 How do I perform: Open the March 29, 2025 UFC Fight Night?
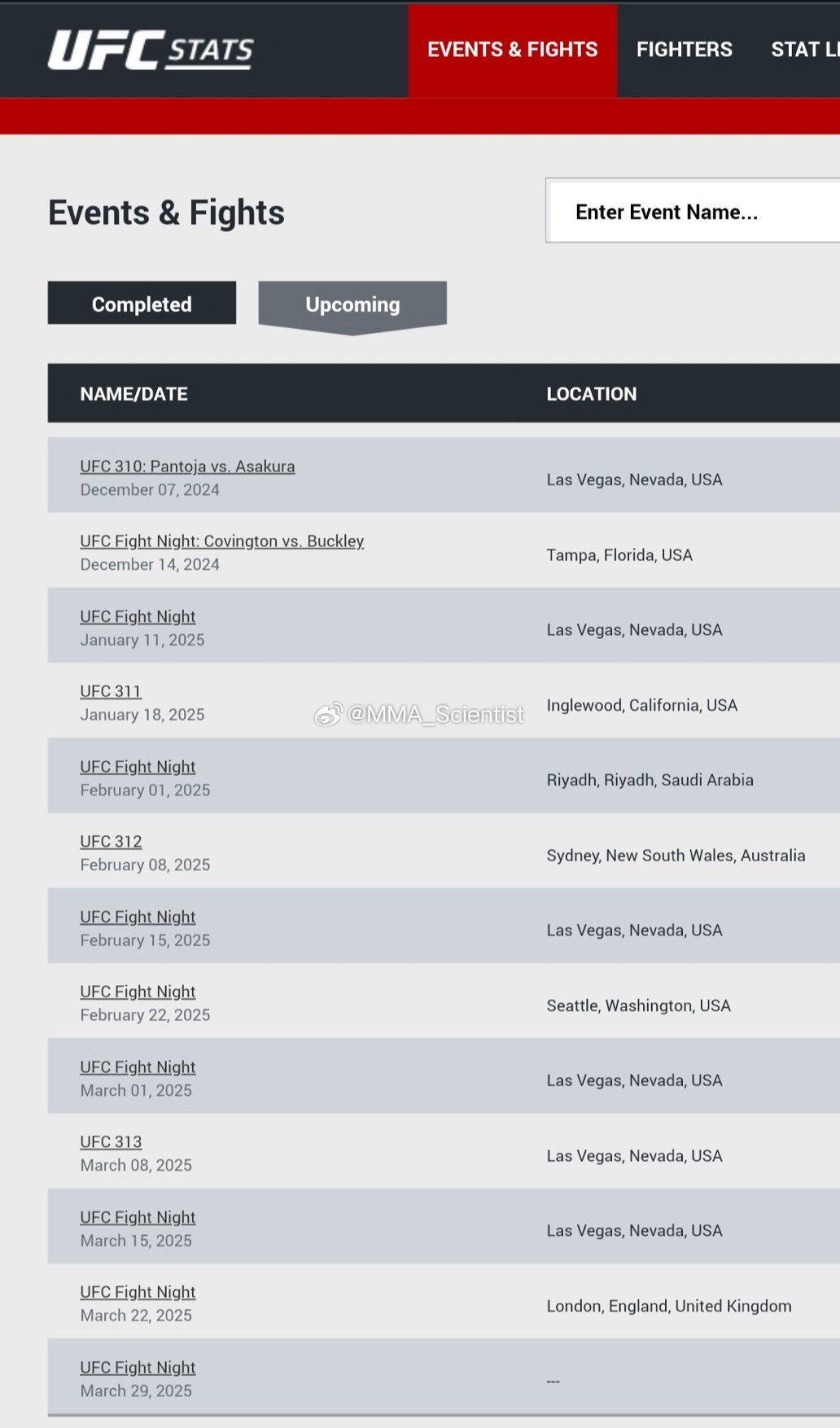pos(138,1368)
